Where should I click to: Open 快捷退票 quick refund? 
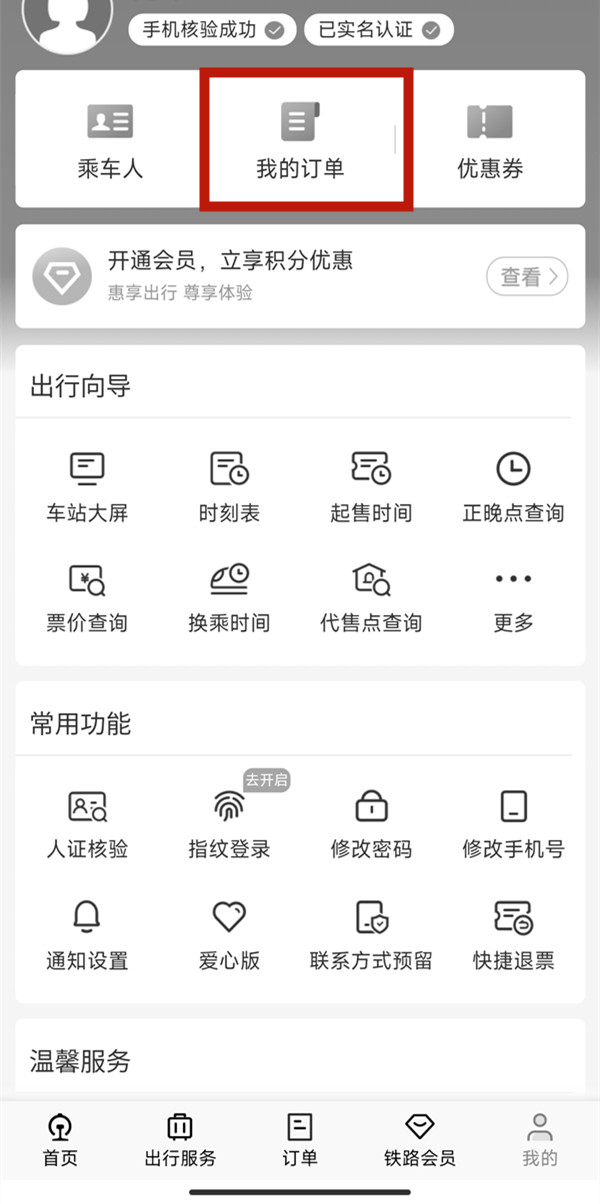(x=513, y=936)
